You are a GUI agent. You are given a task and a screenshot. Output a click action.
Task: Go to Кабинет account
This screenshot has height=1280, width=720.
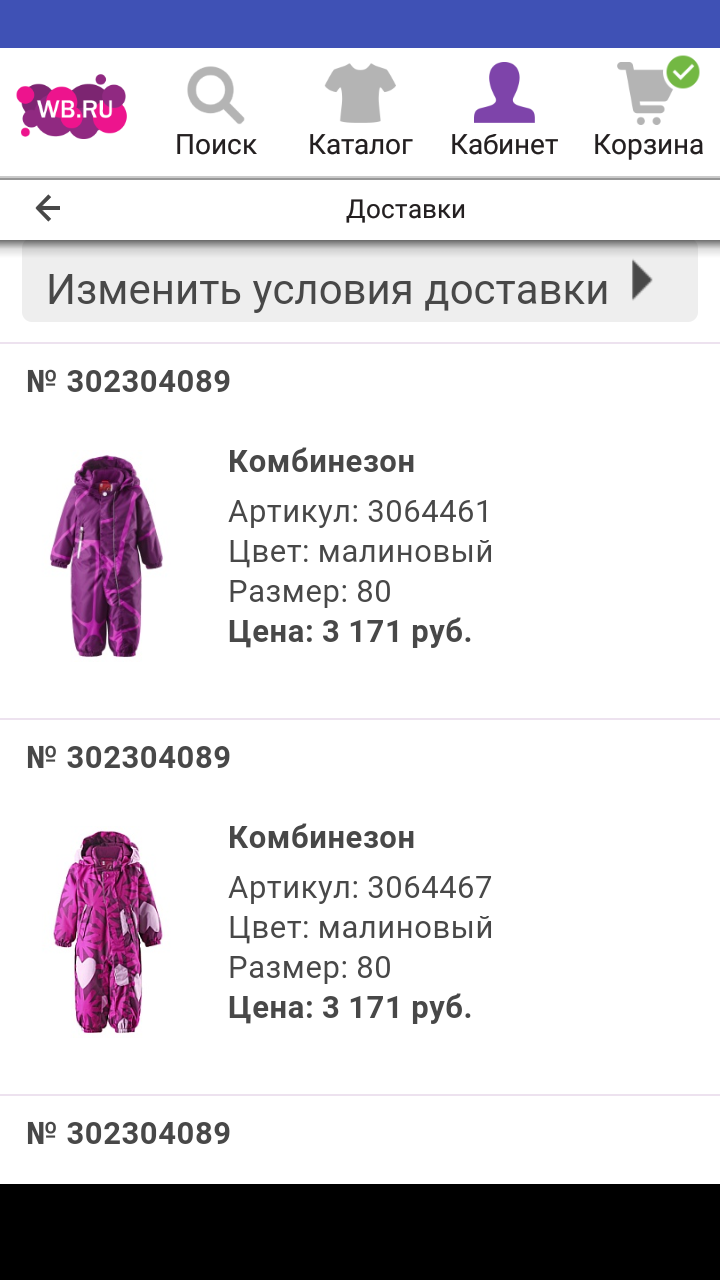pyautogui.click(x=504, y=112)
